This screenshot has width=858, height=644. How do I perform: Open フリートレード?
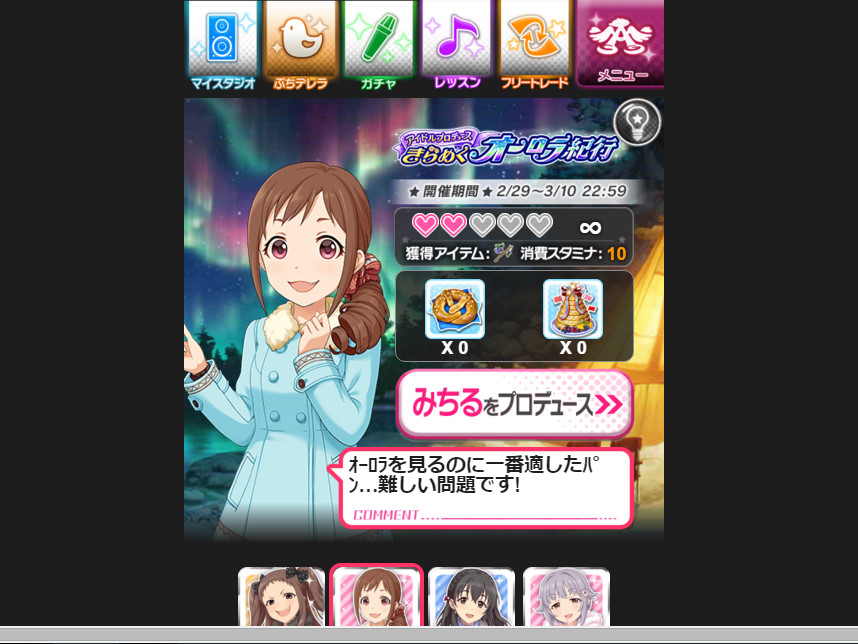click(535, 46)
